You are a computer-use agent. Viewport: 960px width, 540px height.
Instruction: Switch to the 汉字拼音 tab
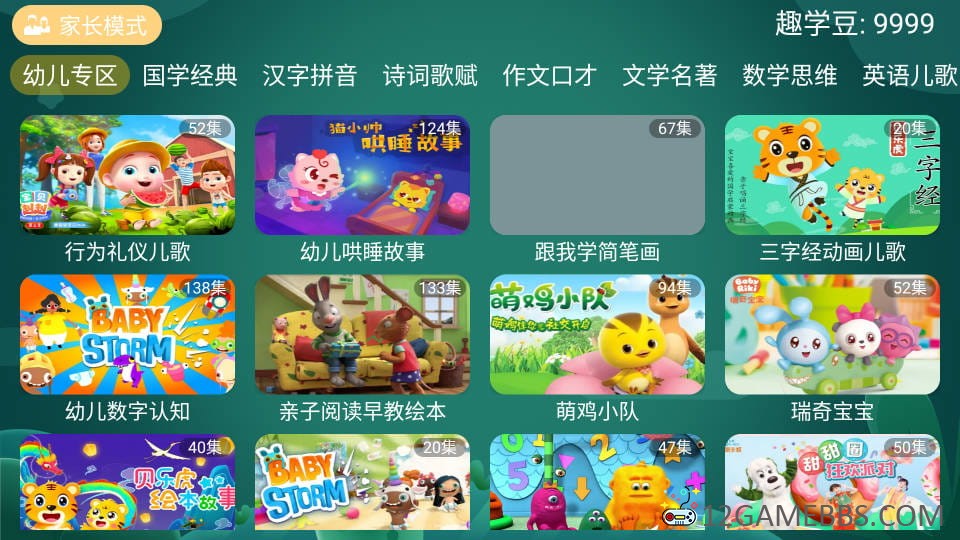pyautogui.click(x=310, y=75)
